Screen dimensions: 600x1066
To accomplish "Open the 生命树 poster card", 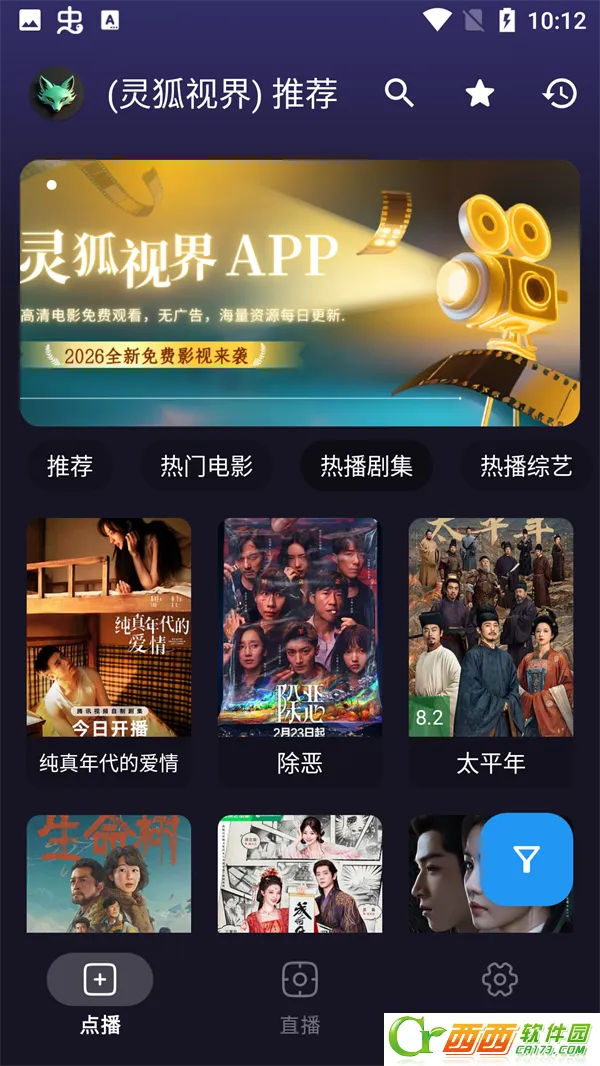I will coord(109,874).
